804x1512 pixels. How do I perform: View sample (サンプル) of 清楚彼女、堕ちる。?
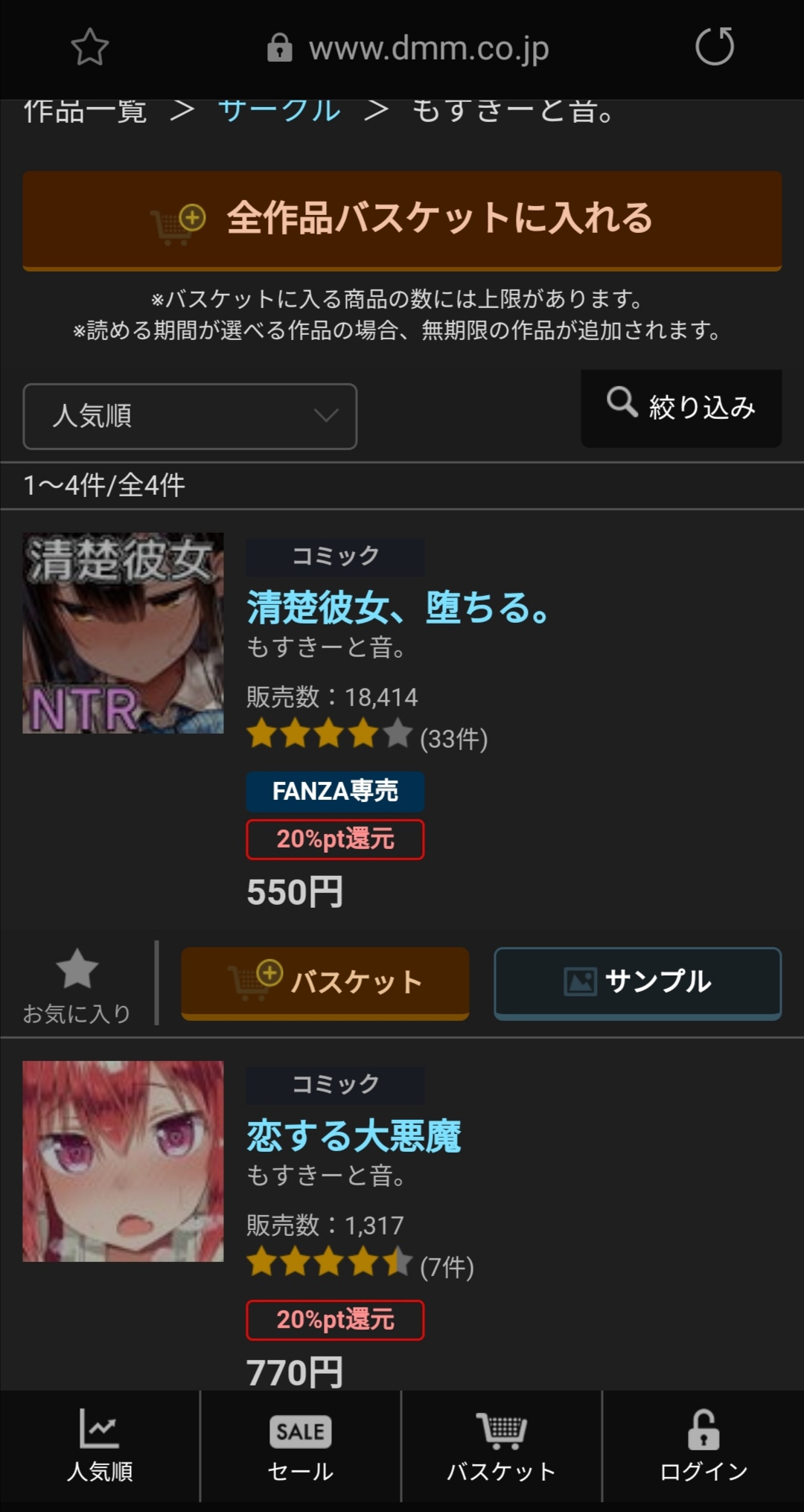tap(637, 982)
